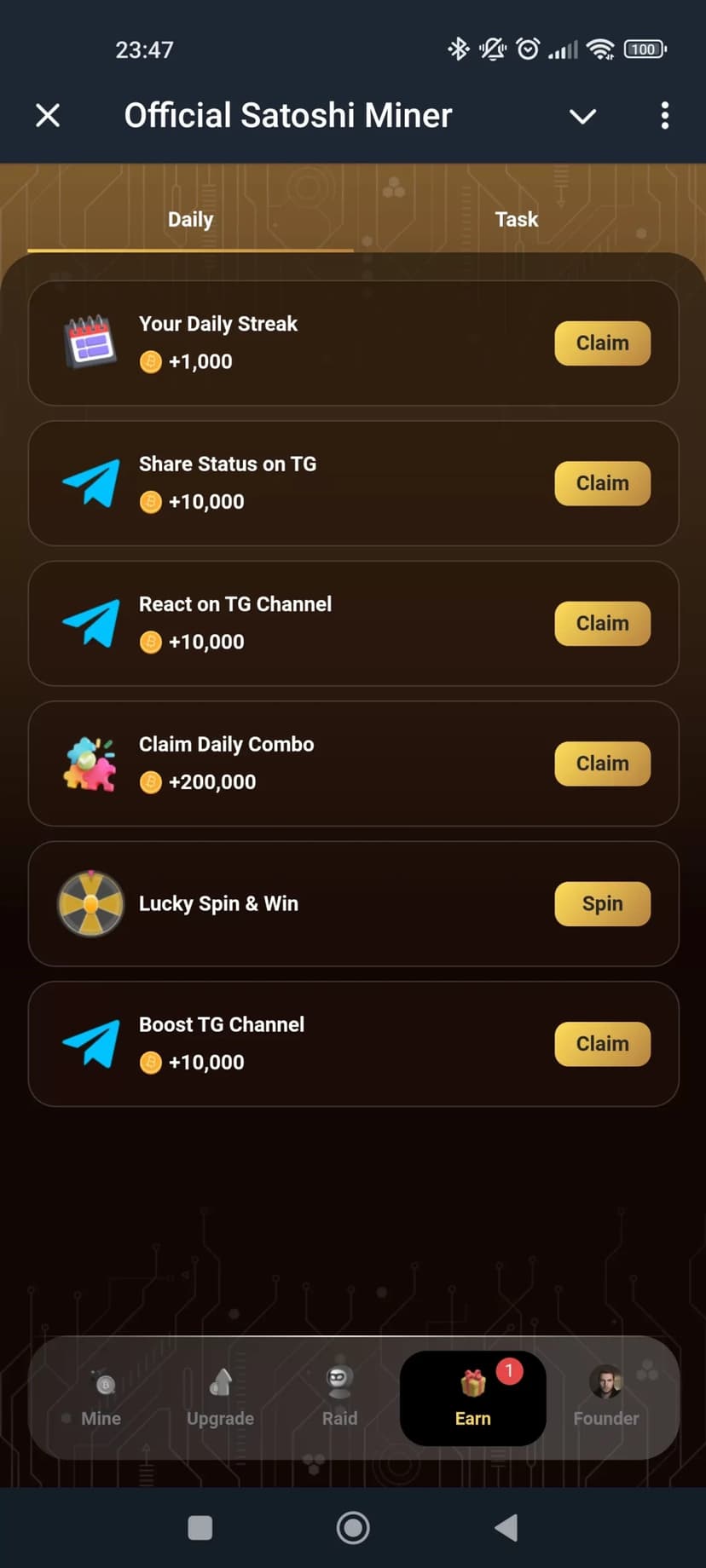706x1568 pixels.
Task: Open the three-dot overflow menu
Action: point(664,116)
